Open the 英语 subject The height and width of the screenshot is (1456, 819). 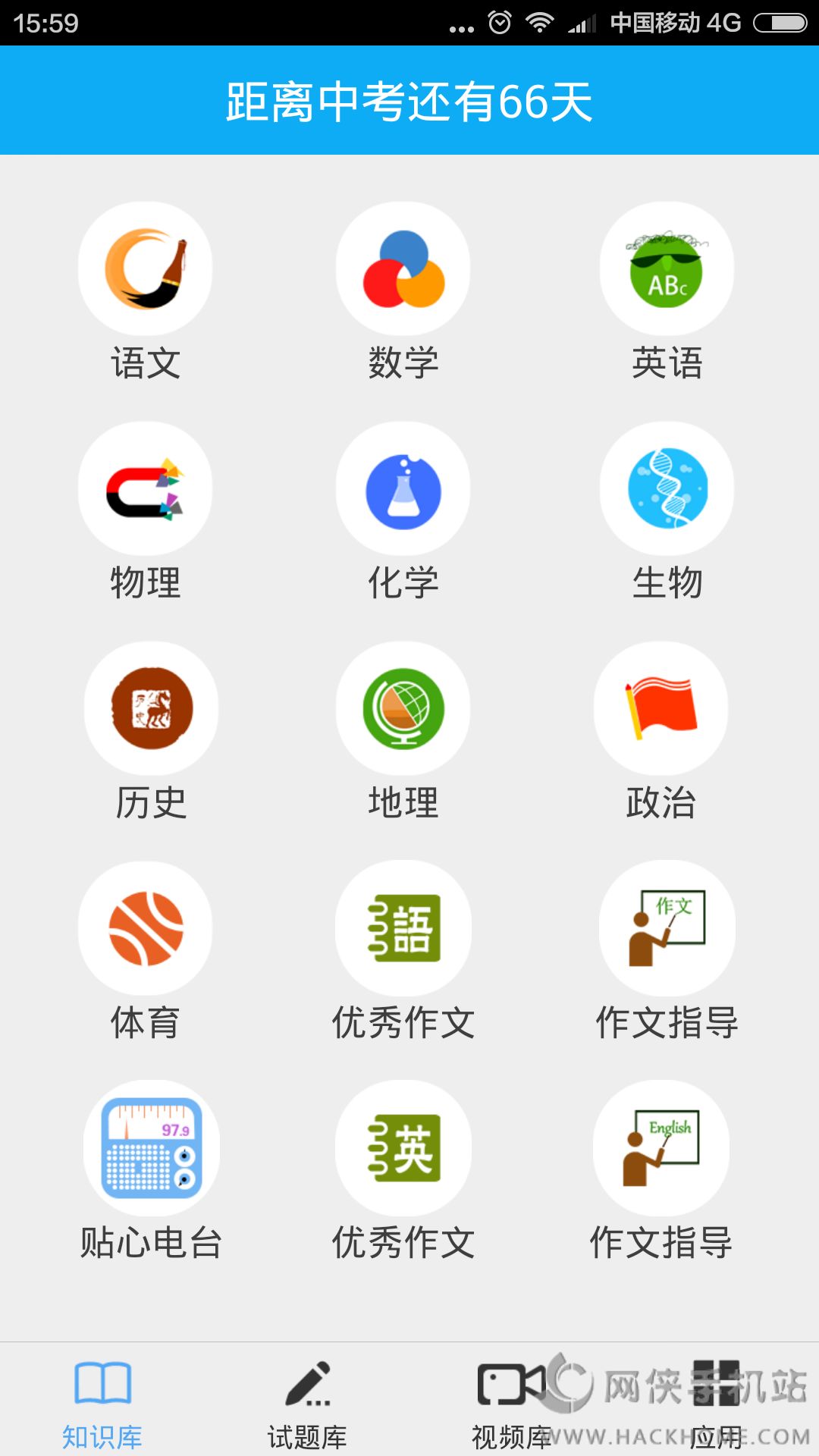tap(667, 269)
